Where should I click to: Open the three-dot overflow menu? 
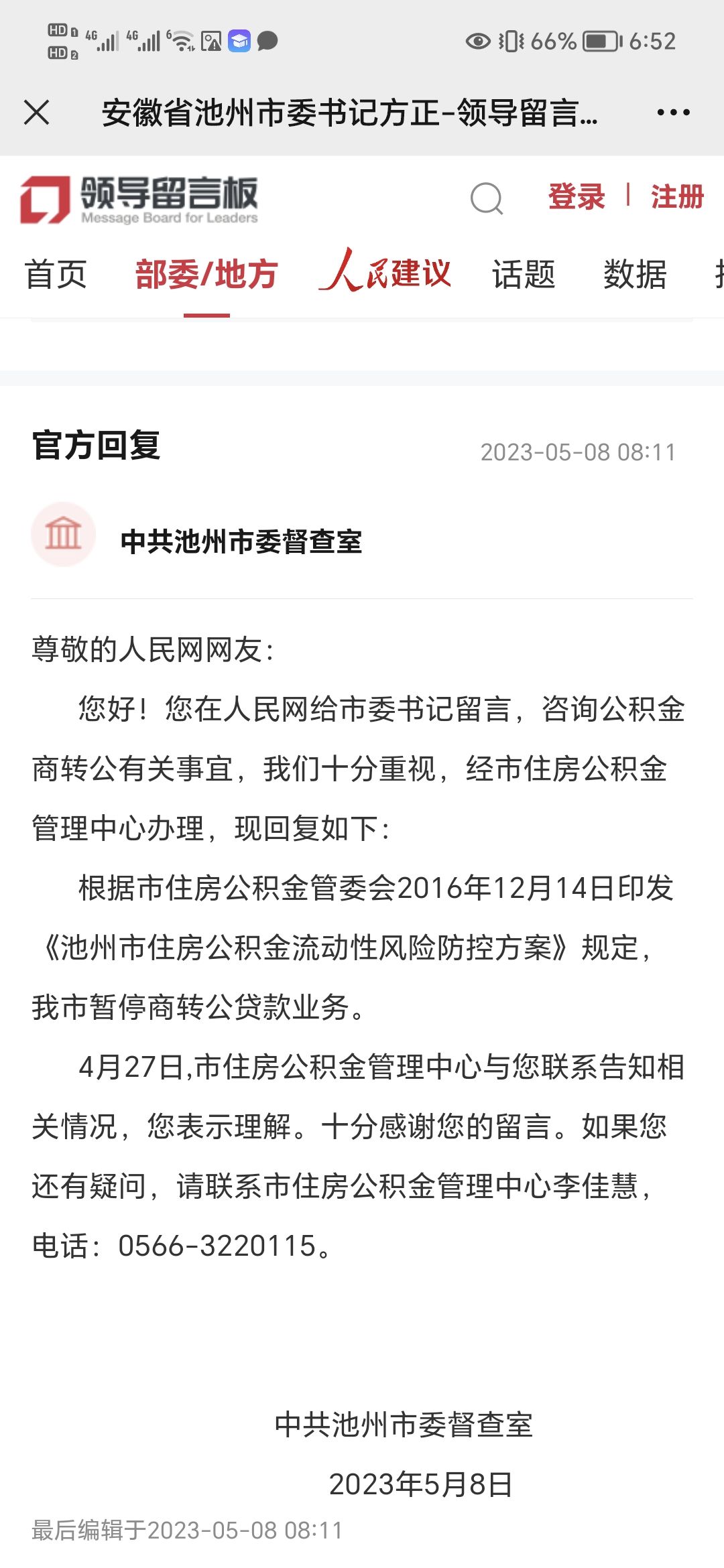tap(673, 112)
